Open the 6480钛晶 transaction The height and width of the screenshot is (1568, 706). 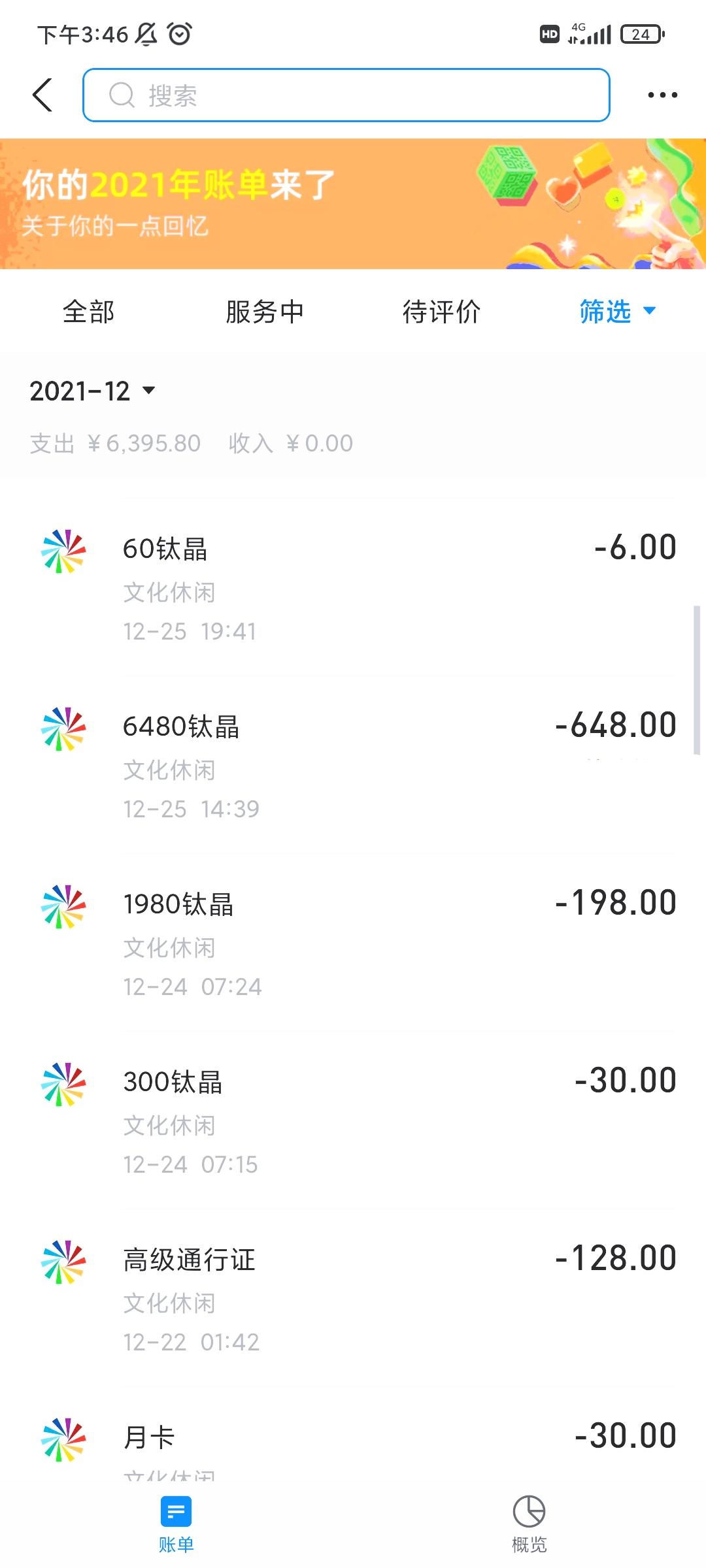353,766
